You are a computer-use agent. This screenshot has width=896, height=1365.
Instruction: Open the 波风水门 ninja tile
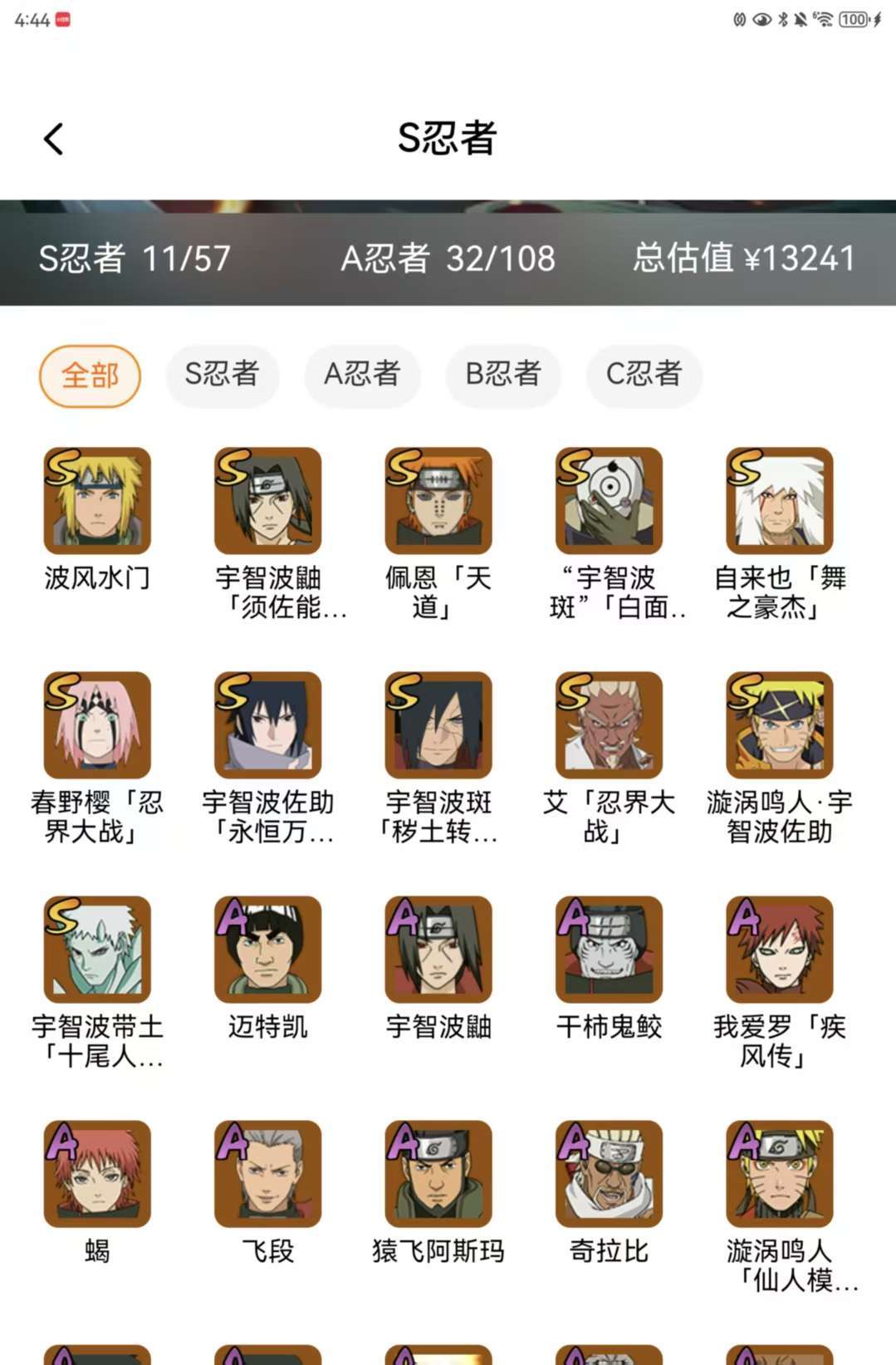coord(97,501)
